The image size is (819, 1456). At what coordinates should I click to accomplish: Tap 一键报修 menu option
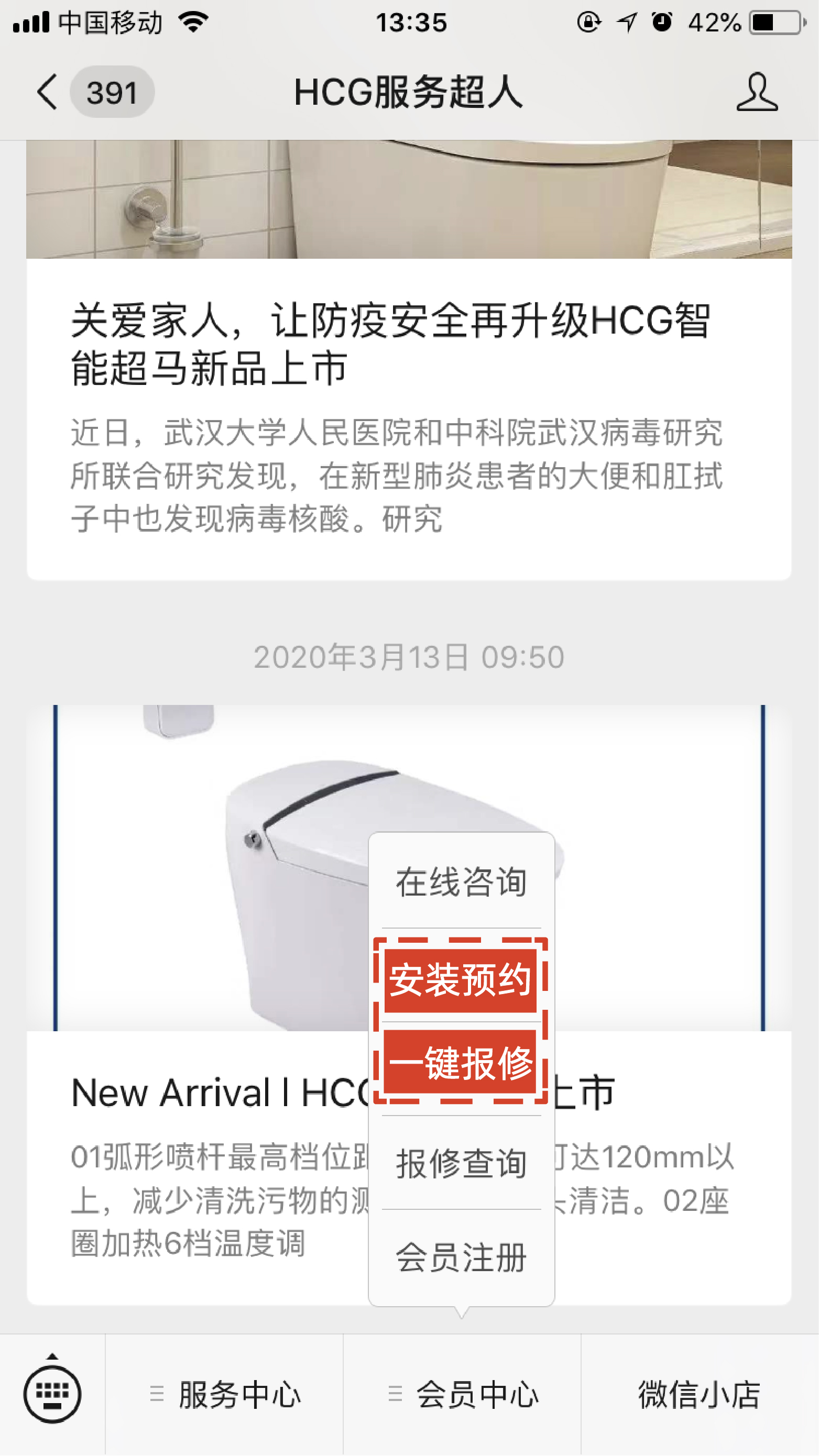pos(461,1063)
